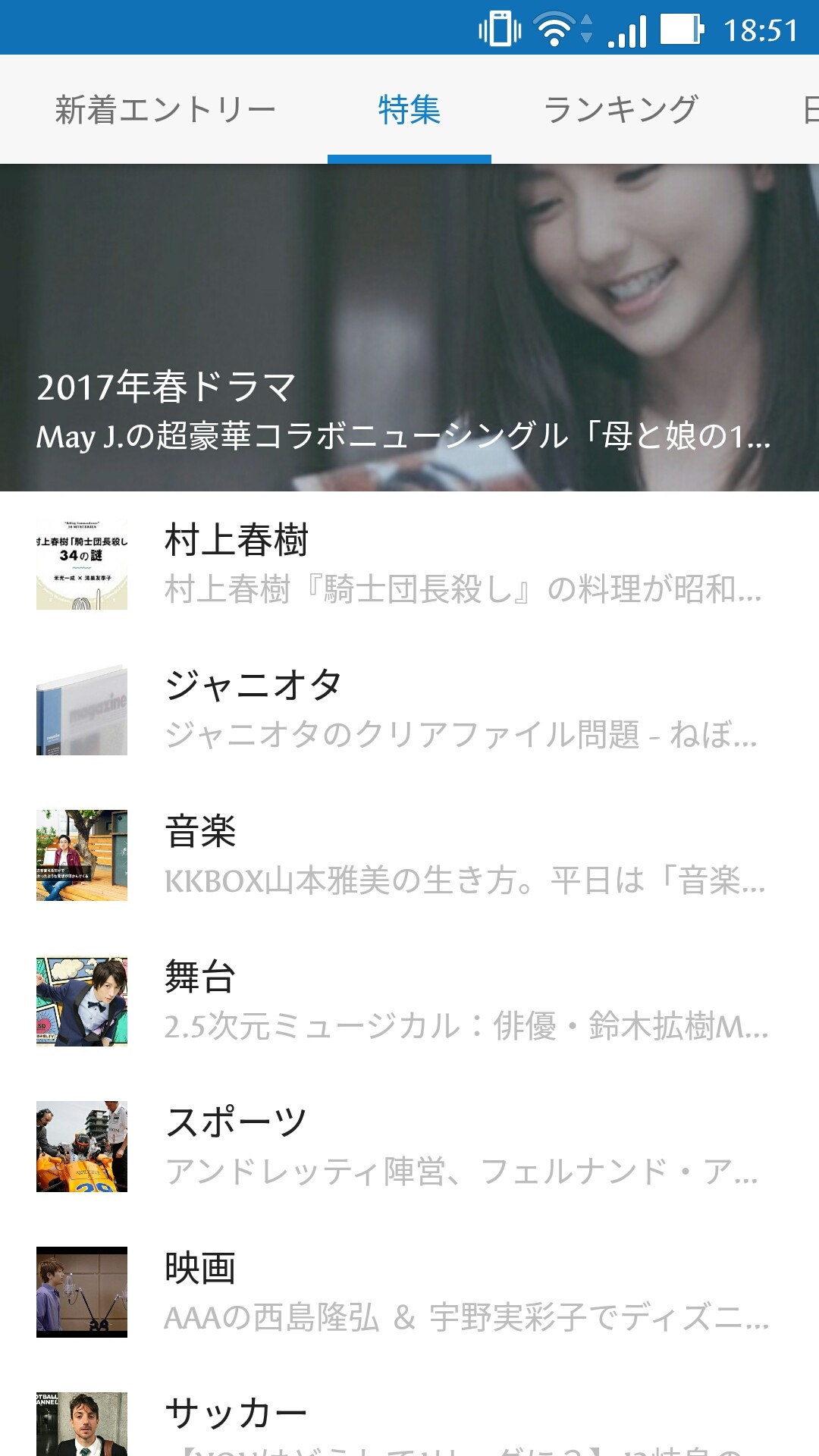Show the 映画 feature entry

click(409, 1292)
